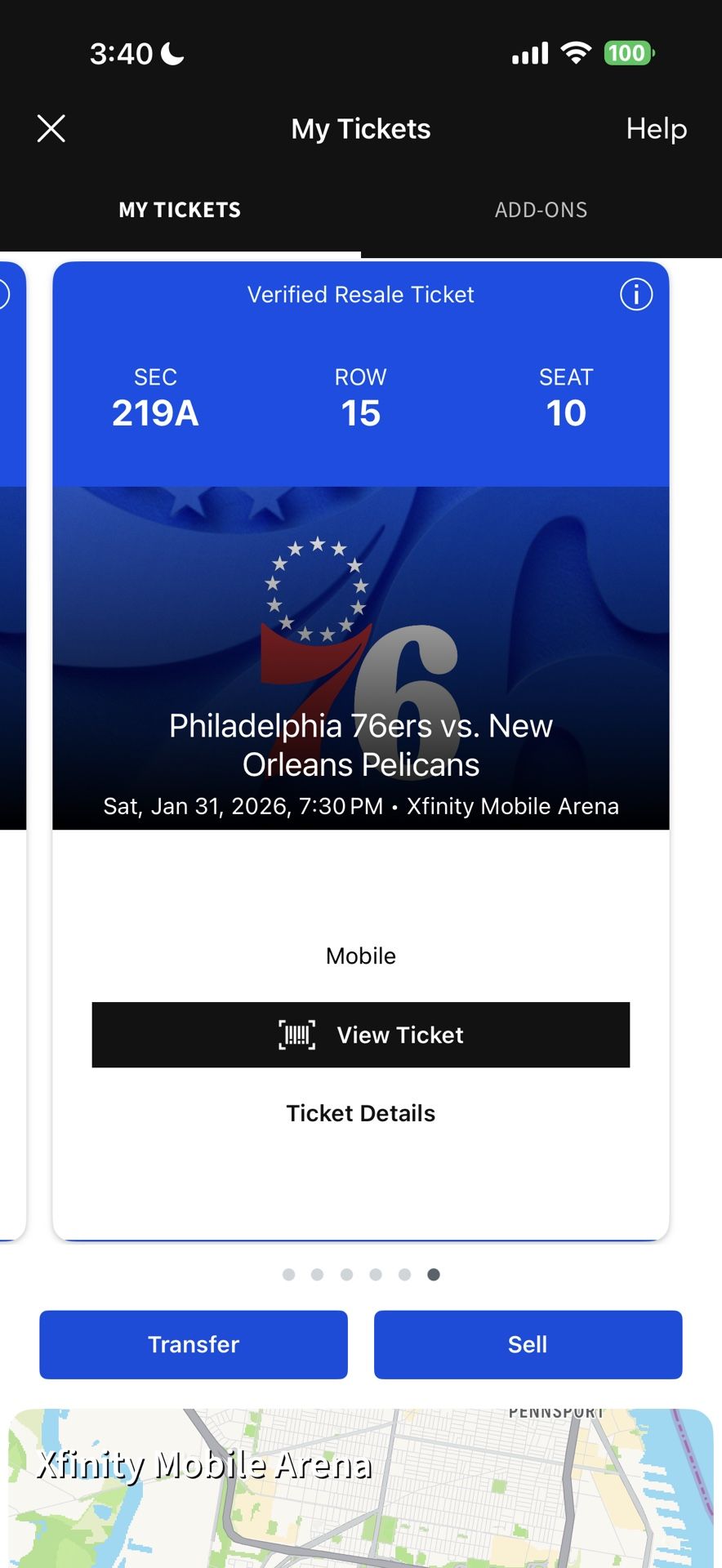Tap the barcode icon on View Ticket
Screen dimensions: 722x1568
tap(297, 1035)
